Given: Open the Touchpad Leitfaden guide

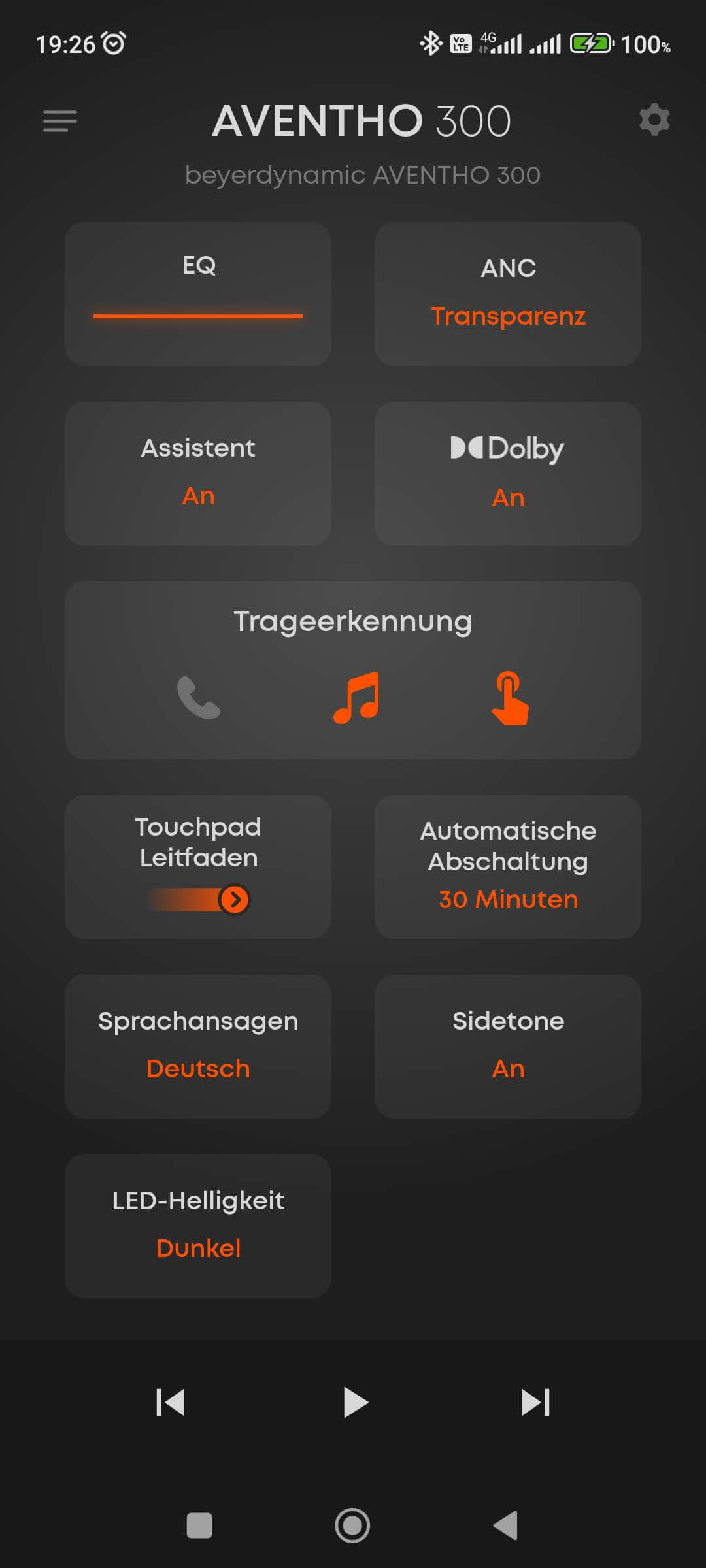Looking at the screenshot, I should pyautogui.click(x=198, y=866).
